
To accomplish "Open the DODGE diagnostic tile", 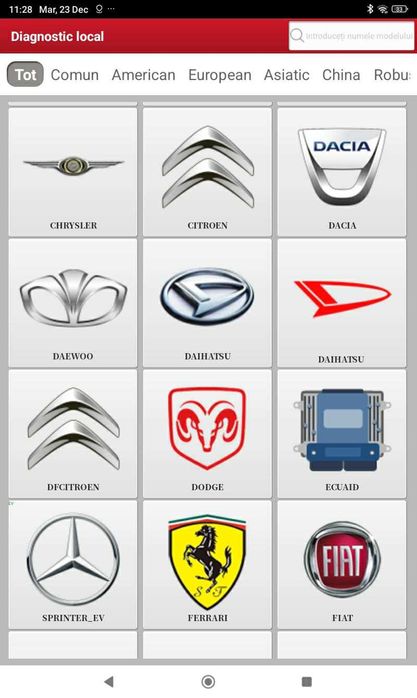I will pos(207,434).
